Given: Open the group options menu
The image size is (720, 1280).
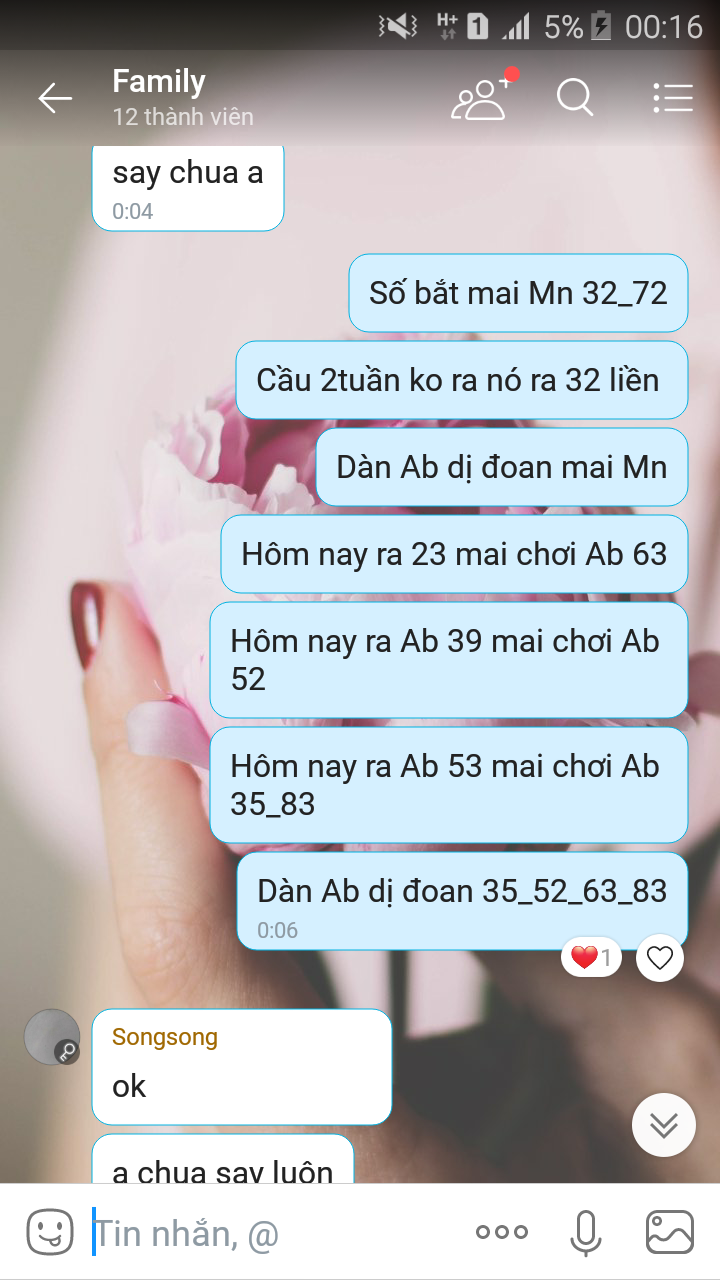Looking at the screenshot, I should [x=672, y=98].
